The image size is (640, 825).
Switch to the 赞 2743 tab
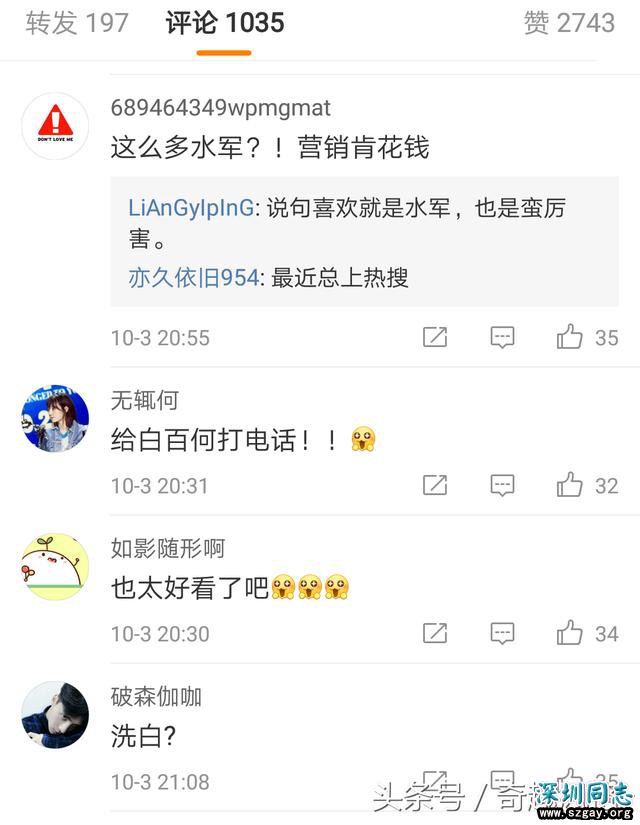pos(569,23)
